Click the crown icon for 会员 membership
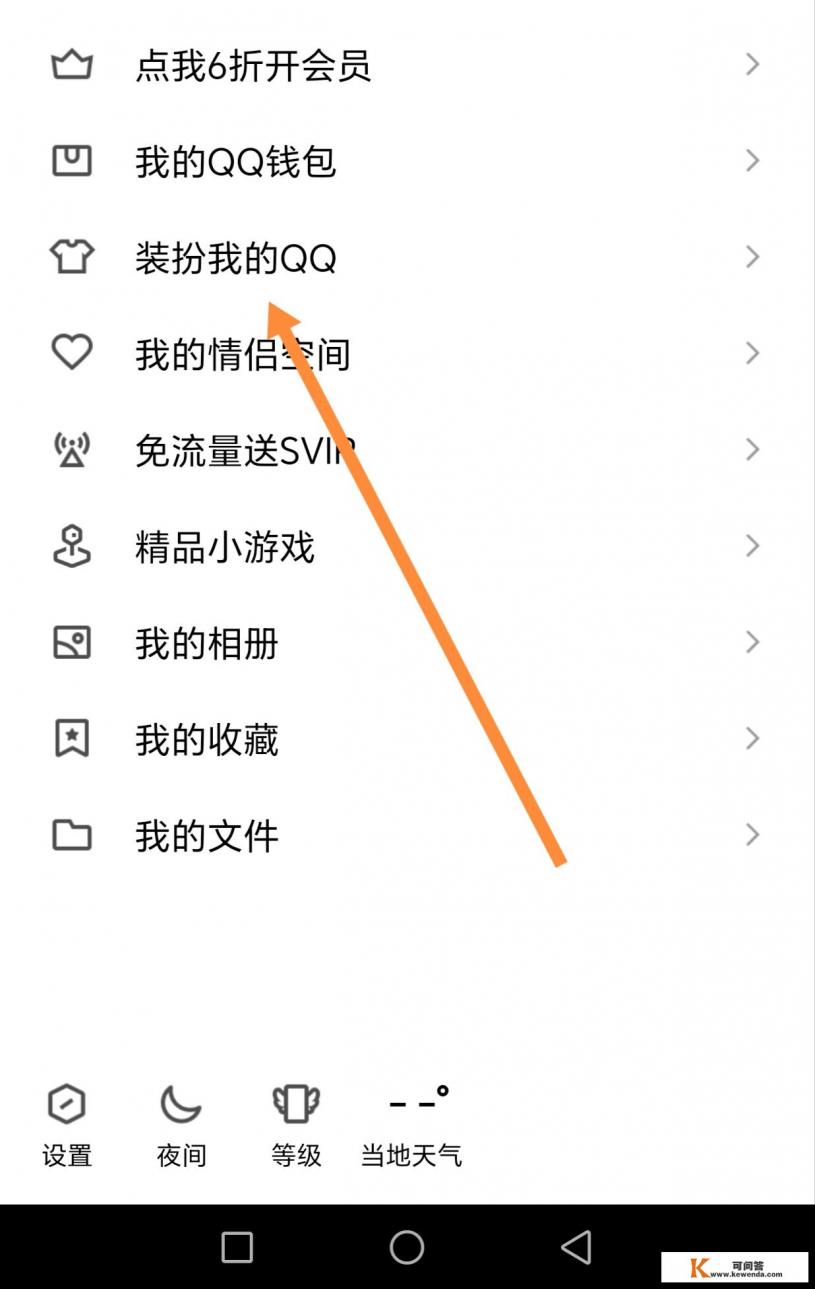The width and height of the screenshot is (815, 1289). point(69,64)
